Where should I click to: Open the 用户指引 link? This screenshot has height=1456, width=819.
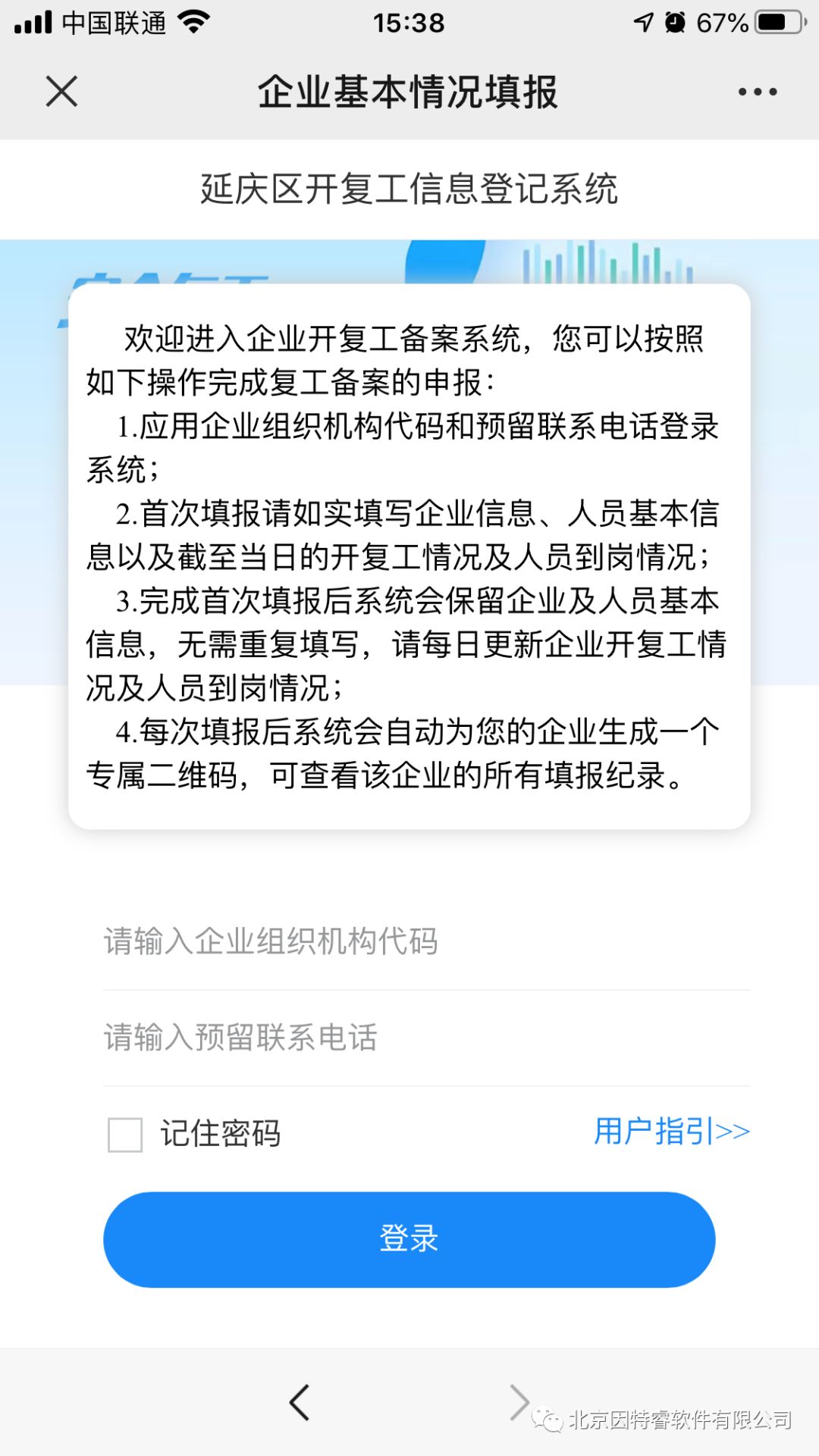pos(671,1132)
